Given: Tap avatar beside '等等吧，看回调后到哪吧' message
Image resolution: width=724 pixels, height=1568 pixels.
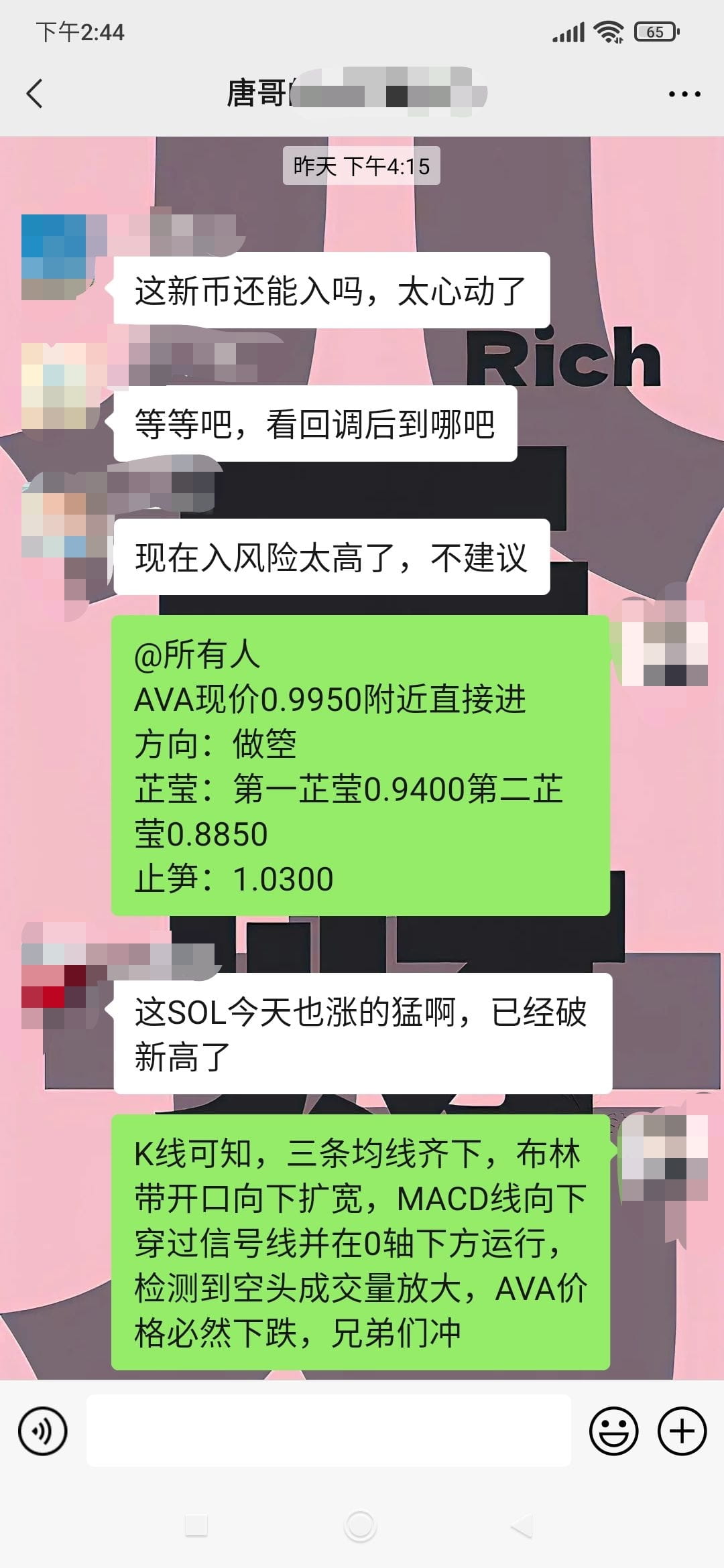Looking at the screenshot, I should coord(54,387).
